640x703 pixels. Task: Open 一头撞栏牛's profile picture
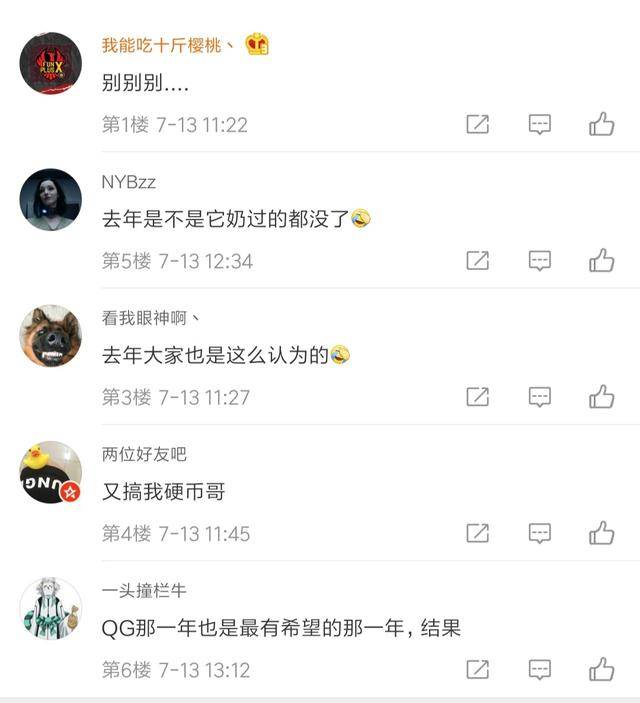51,608
